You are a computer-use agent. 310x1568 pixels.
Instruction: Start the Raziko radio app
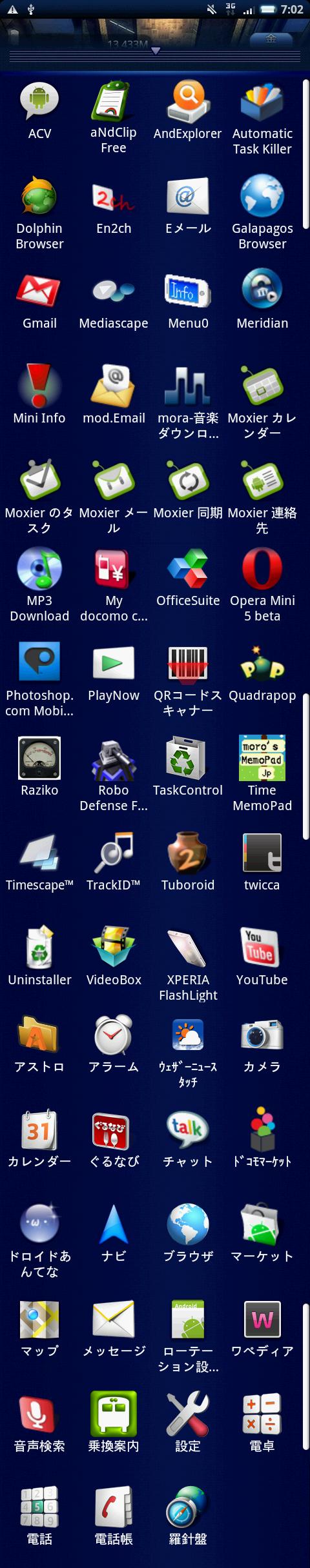click(39, 766)
